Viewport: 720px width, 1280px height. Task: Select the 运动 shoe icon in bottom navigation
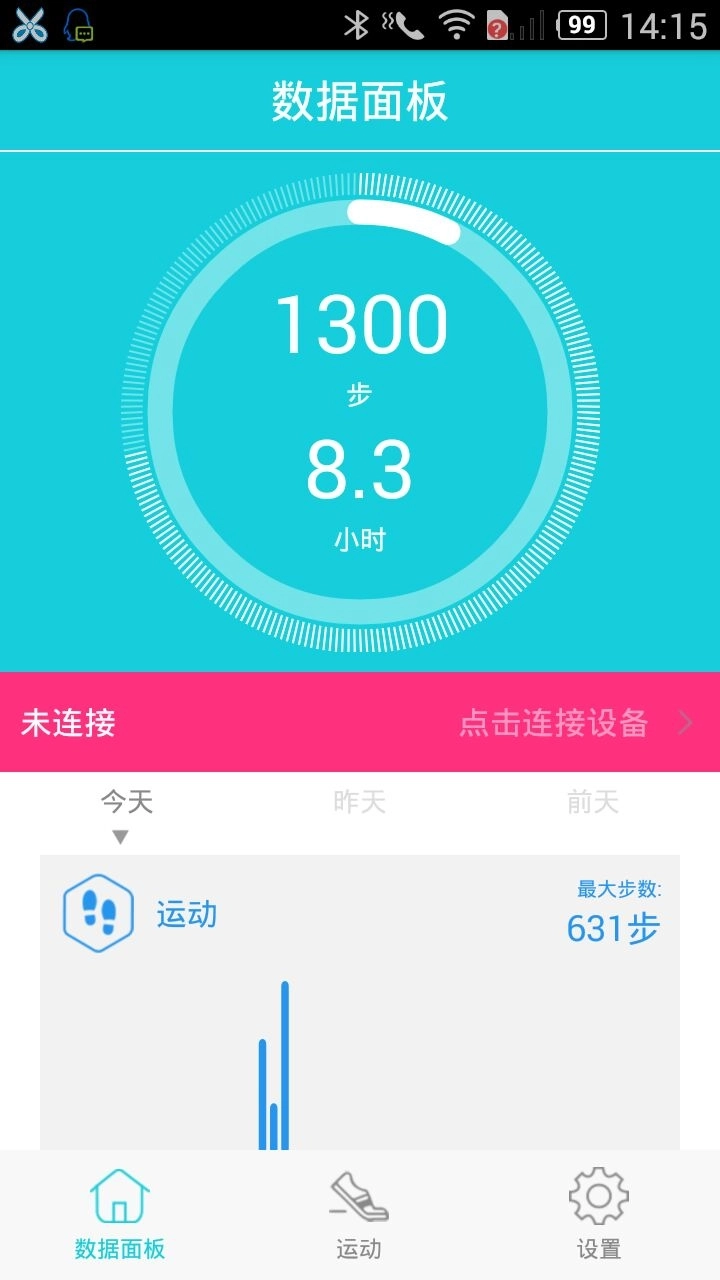coord(356,1195)
